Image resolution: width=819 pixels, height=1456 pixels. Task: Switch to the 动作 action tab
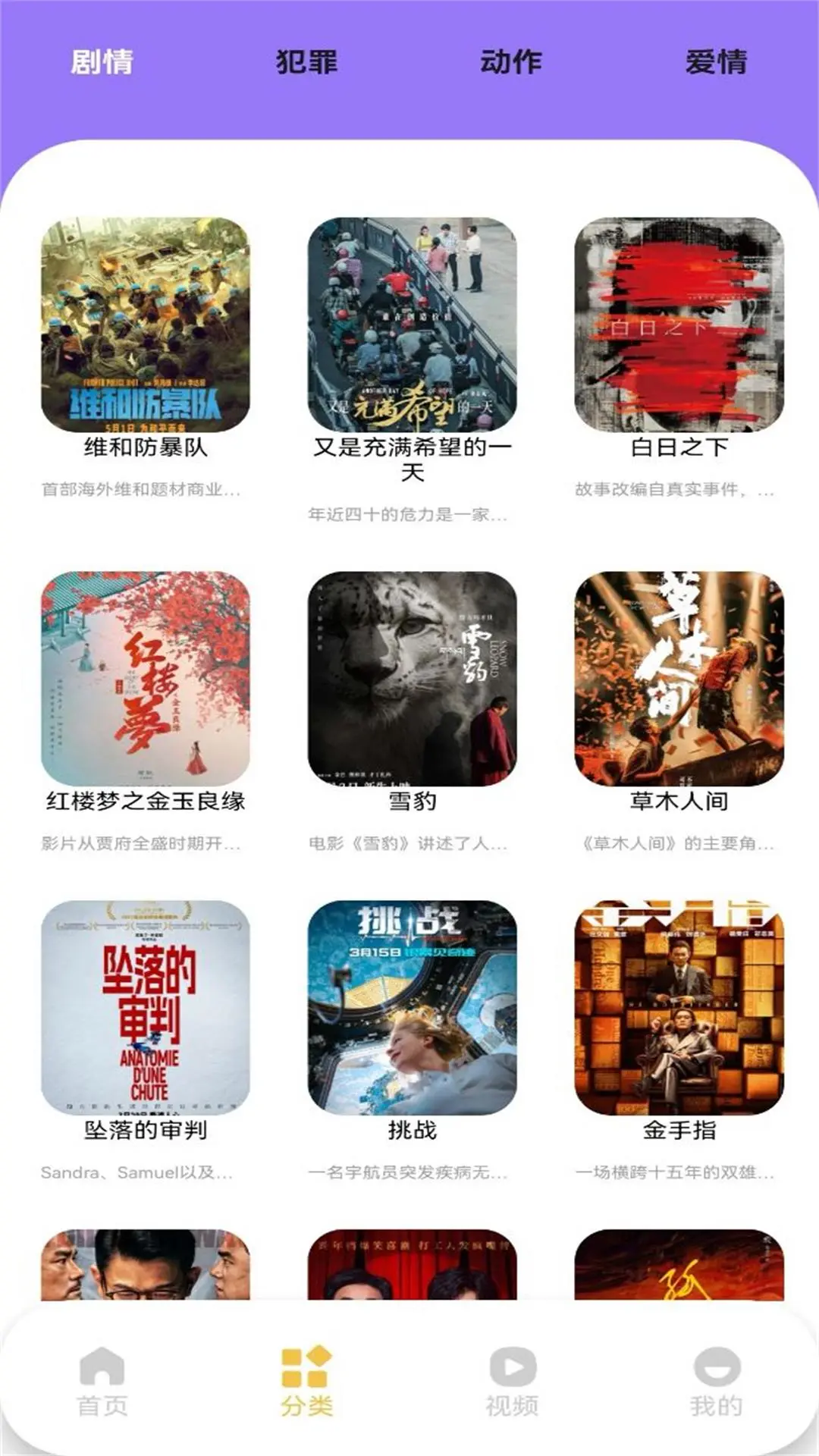(513, 62)
